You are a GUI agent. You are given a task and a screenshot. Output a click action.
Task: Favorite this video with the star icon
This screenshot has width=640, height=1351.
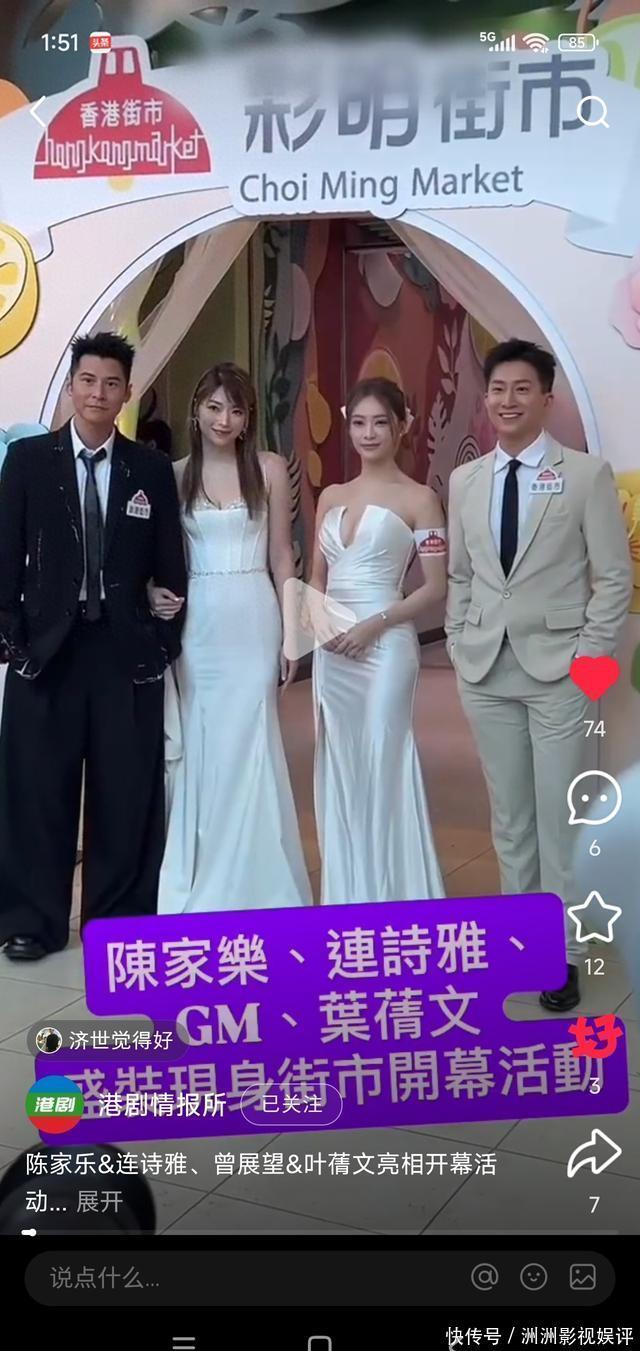pos(594,917)
